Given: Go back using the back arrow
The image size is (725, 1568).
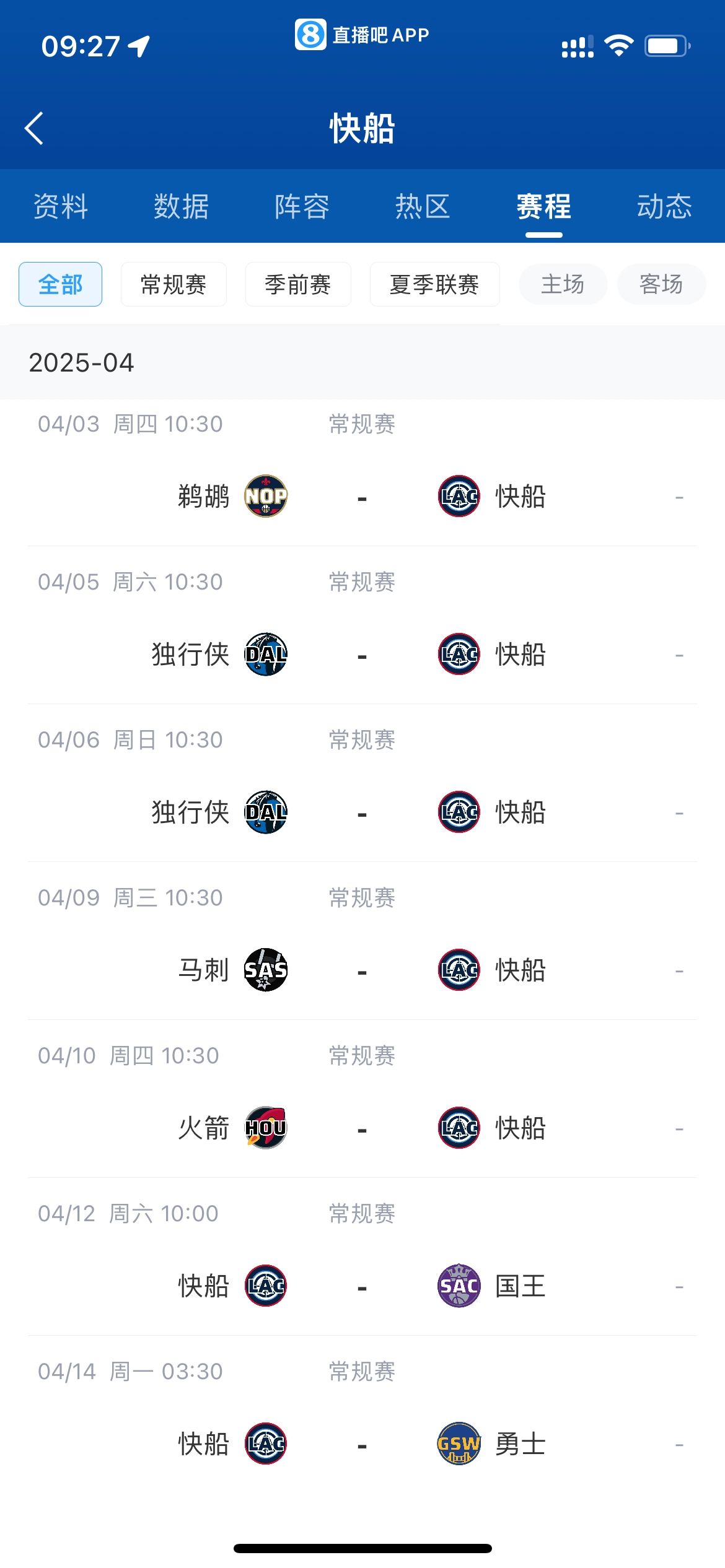Looking at the screenshot, I should (x=35, y=128).
